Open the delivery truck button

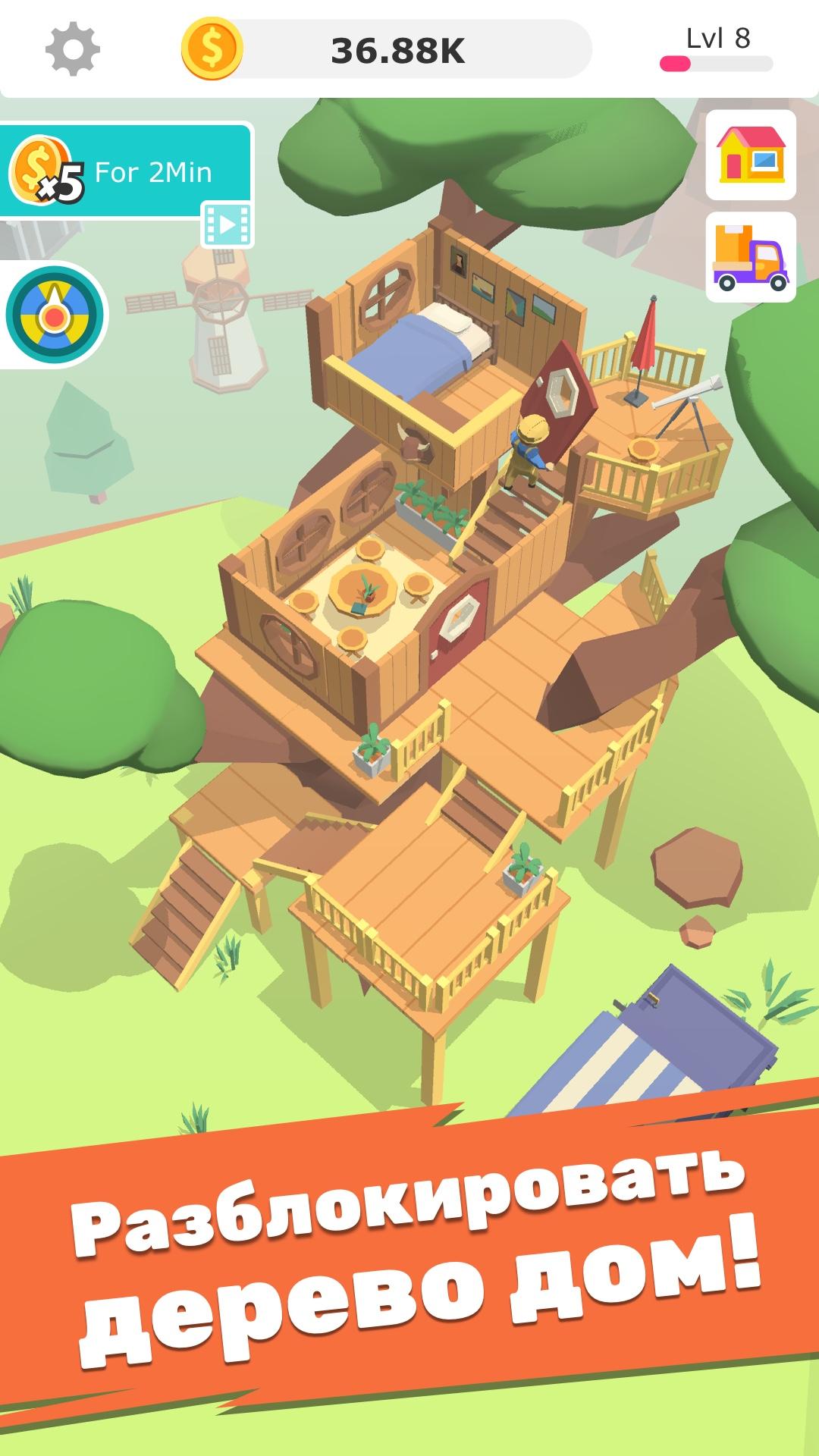click(x=751, y=257)
